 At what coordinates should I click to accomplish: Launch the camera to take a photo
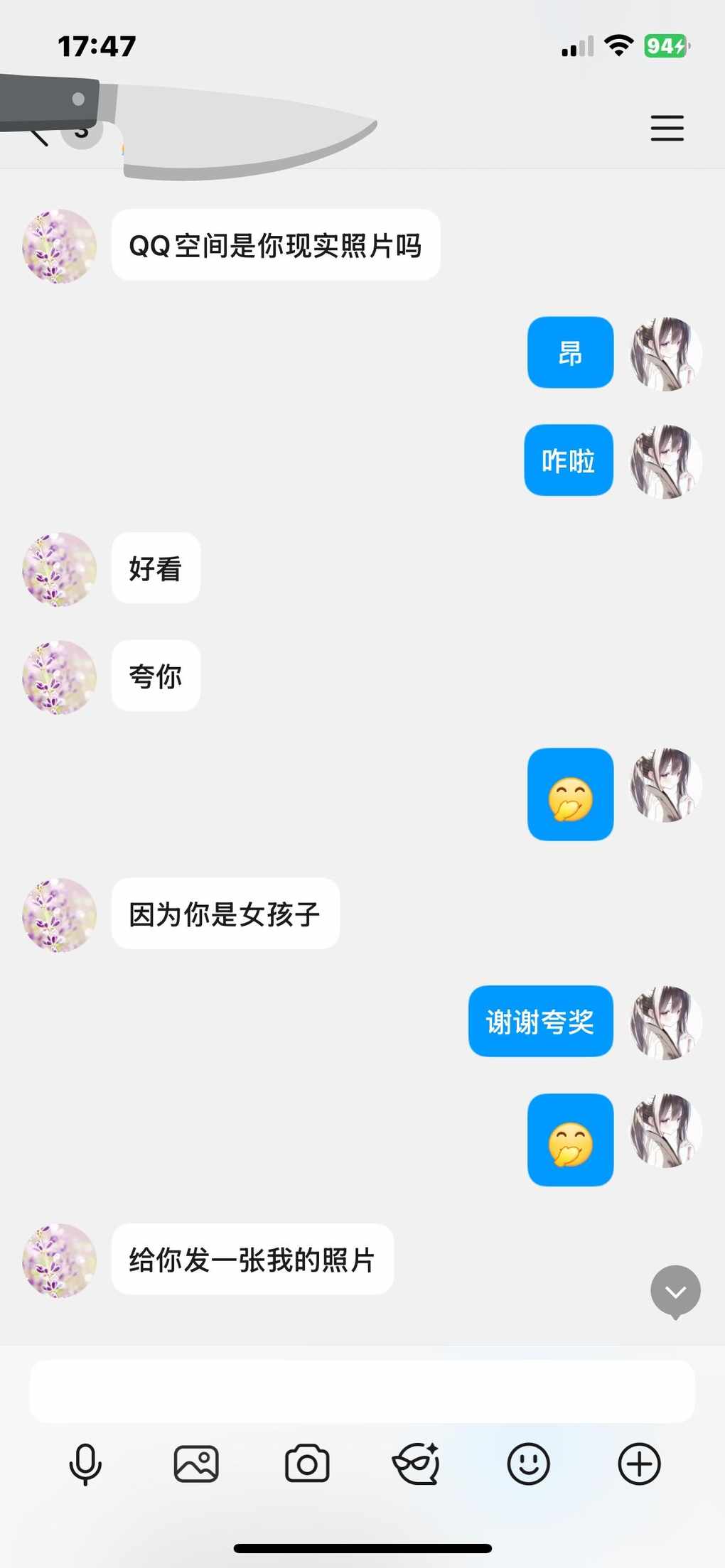(307, 1464)
